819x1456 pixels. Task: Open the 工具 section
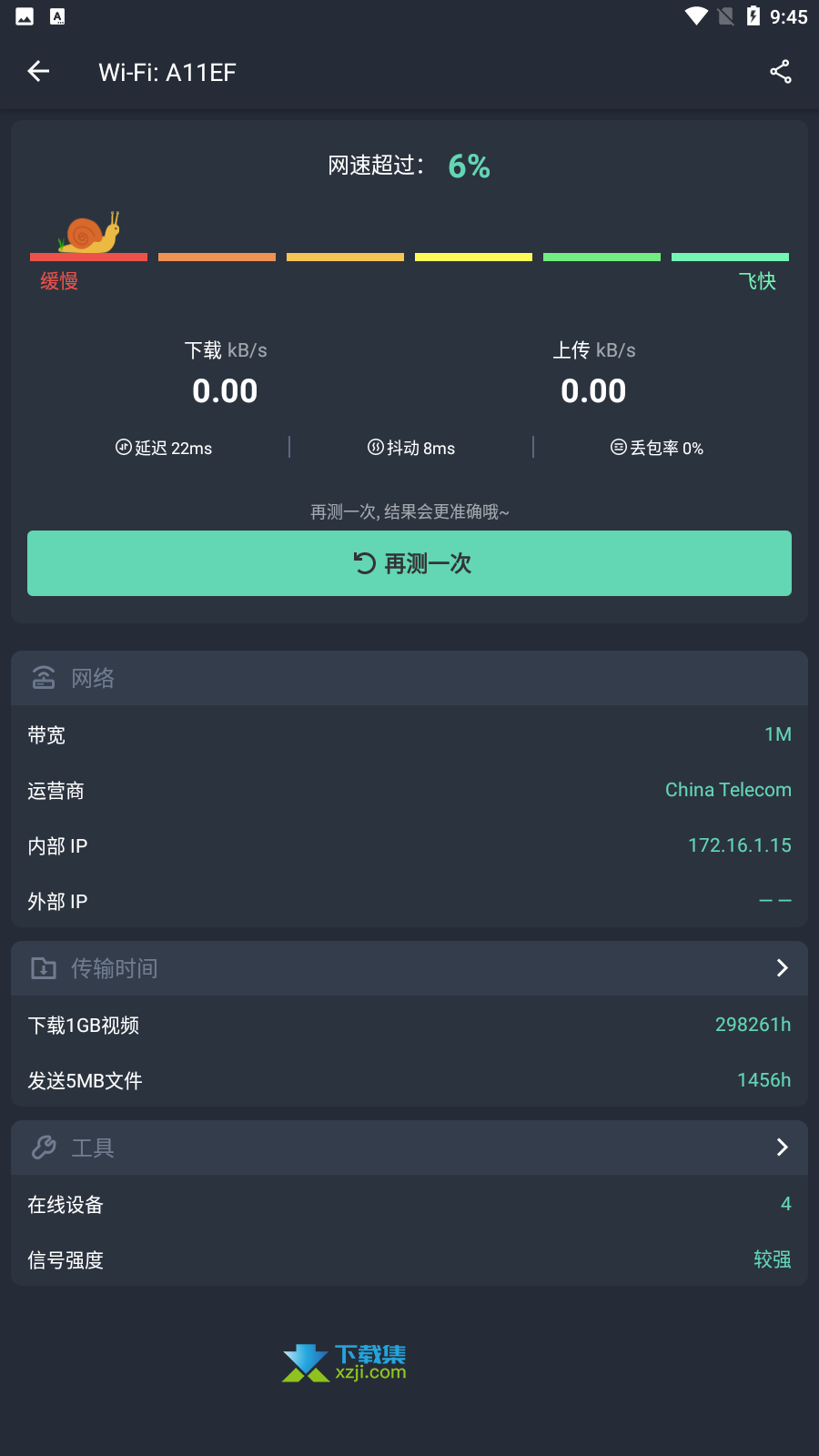409,1148
